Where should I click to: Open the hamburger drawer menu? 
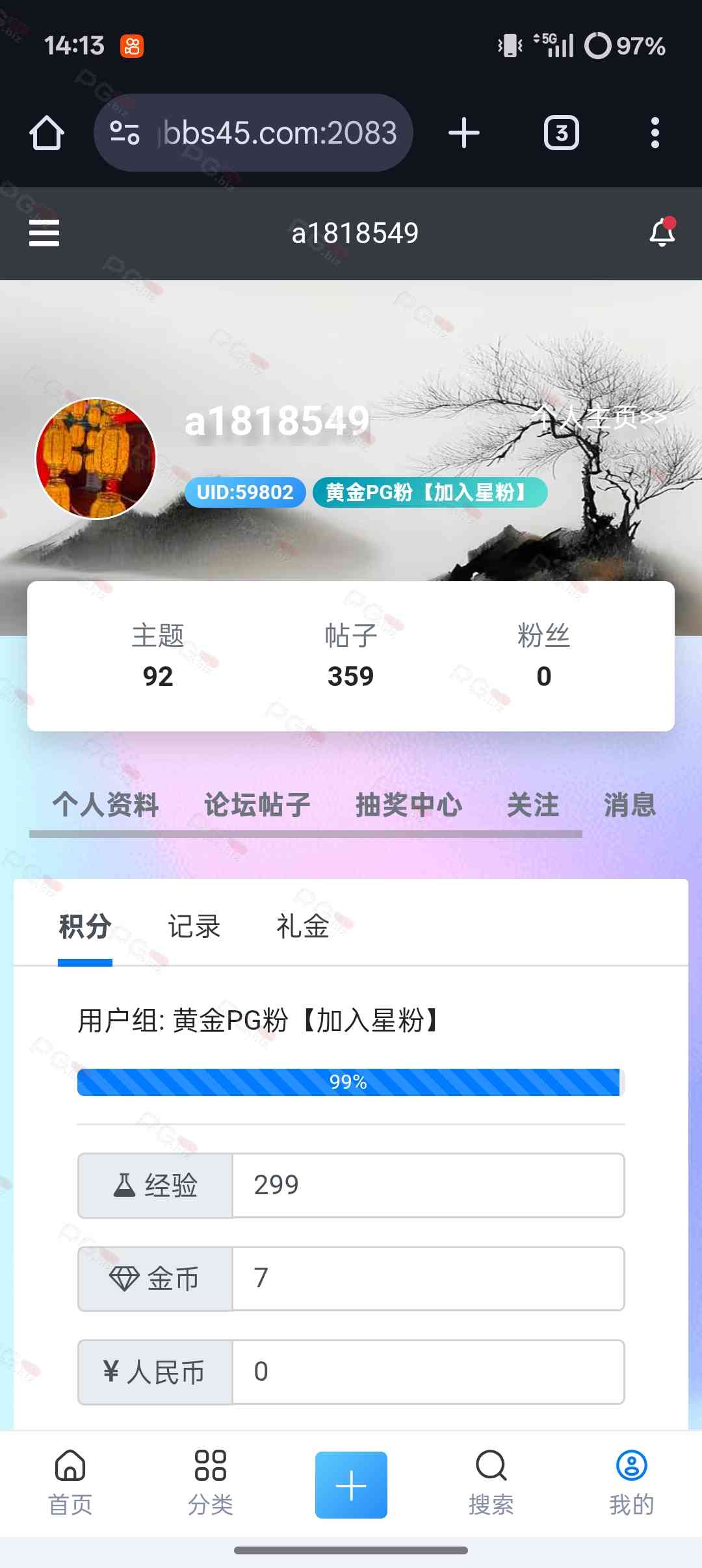pyautogui.click(x=44, y=233)
